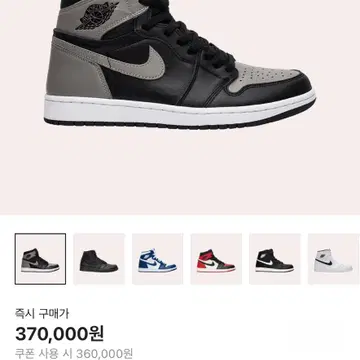This screenshot has height=360, width=360.
Task: Select the blue and white shoe thumbnail
Action: (158, 259)
